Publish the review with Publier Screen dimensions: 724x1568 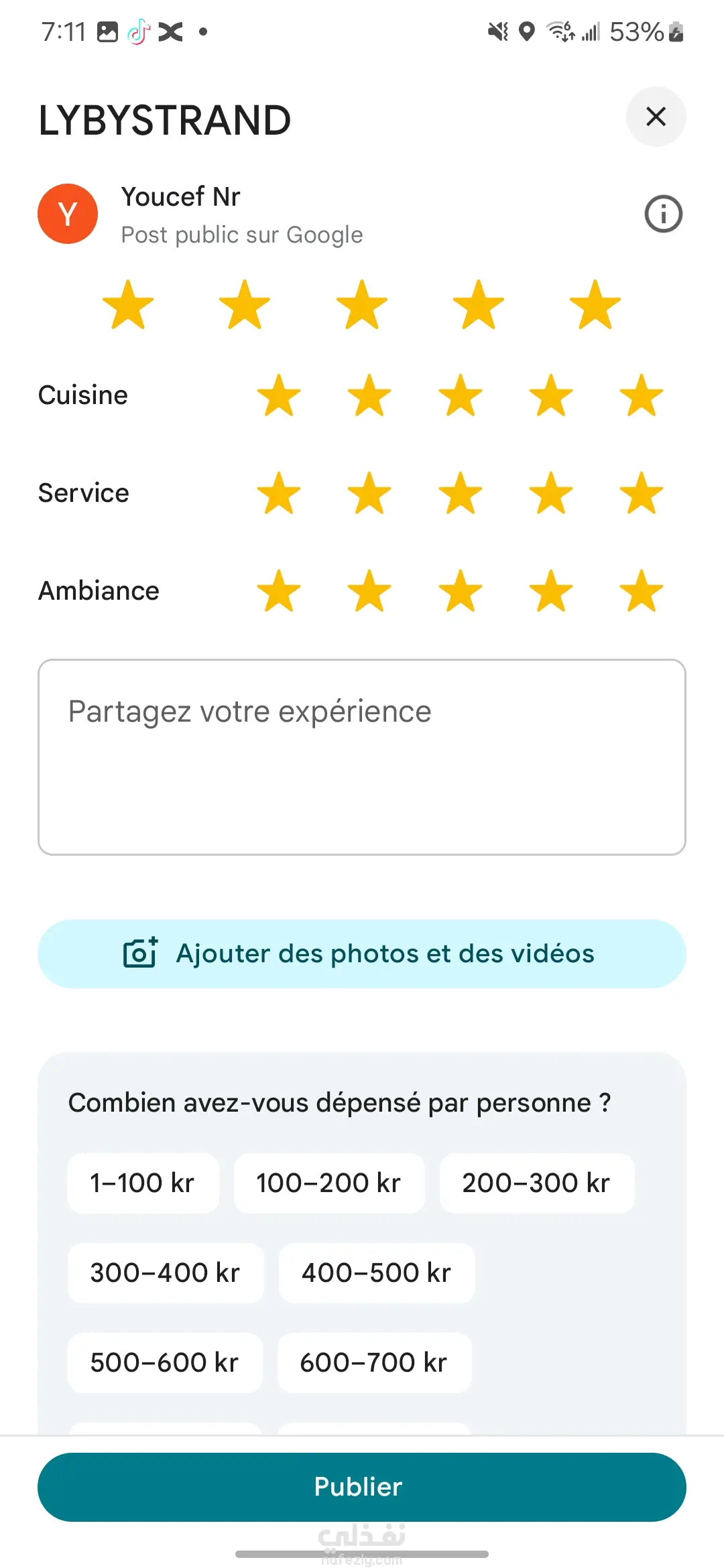362,1487
